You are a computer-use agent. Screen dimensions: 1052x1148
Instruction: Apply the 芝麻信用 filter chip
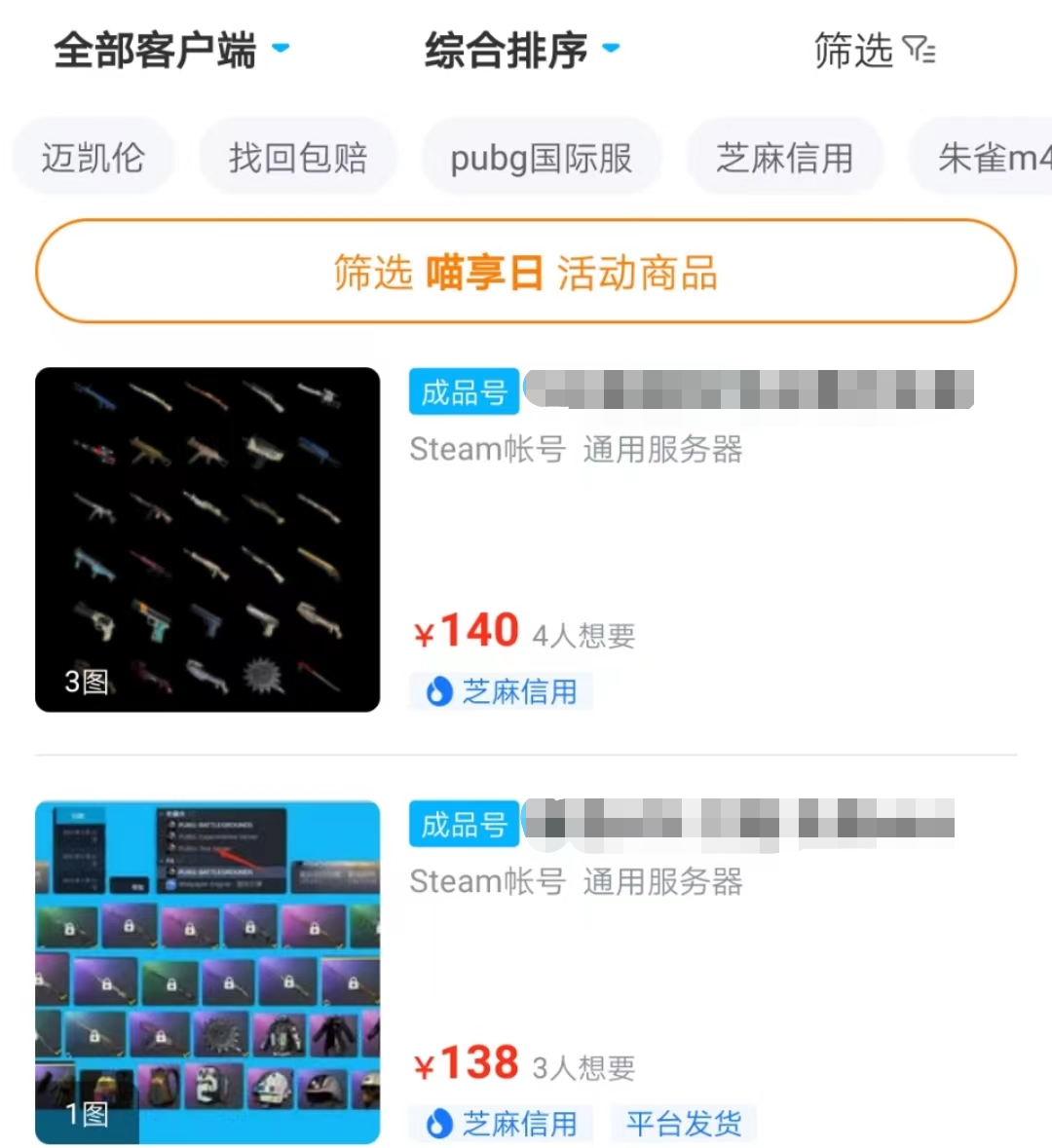(x=784, y=157)
